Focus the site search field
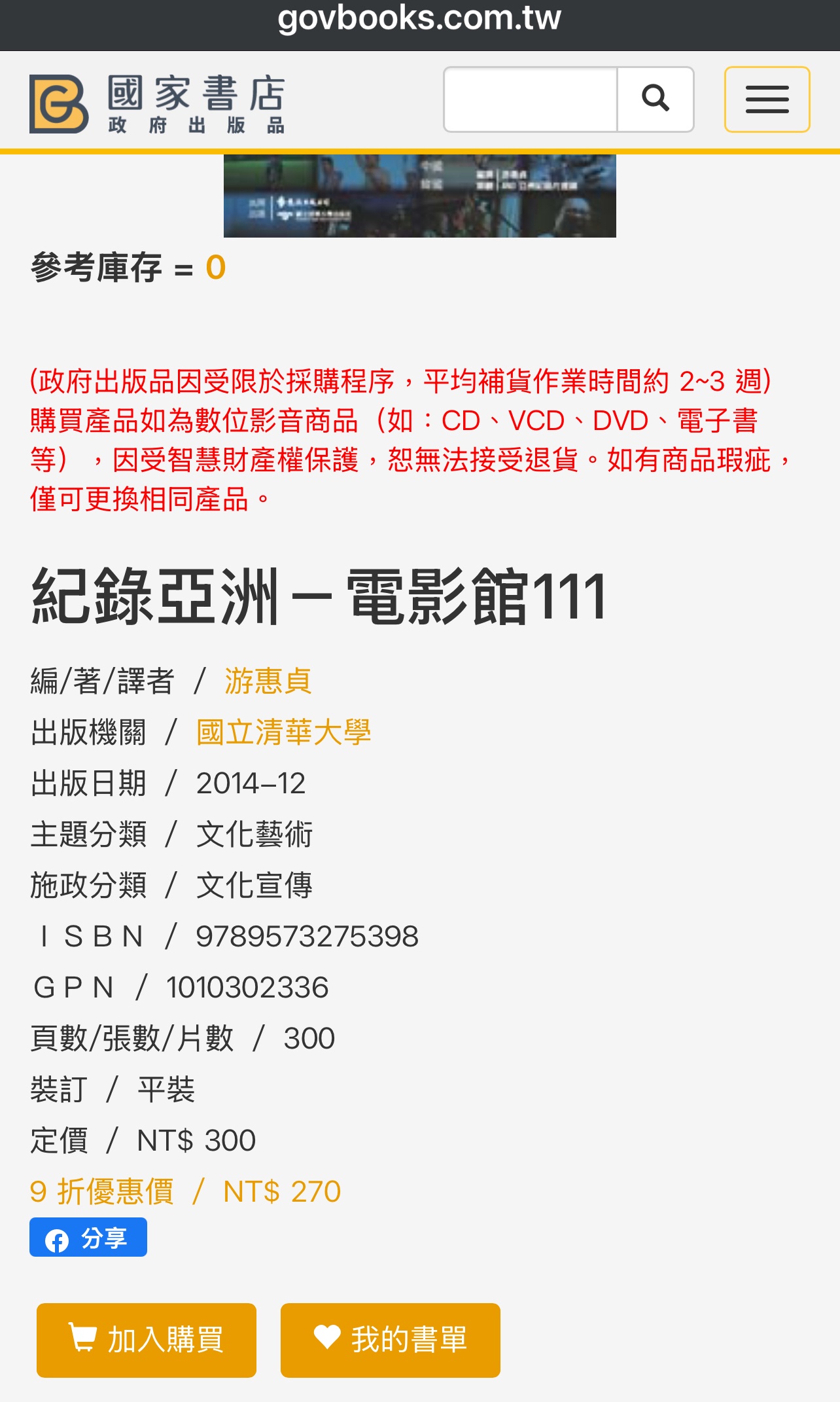 tap(531, 99)
